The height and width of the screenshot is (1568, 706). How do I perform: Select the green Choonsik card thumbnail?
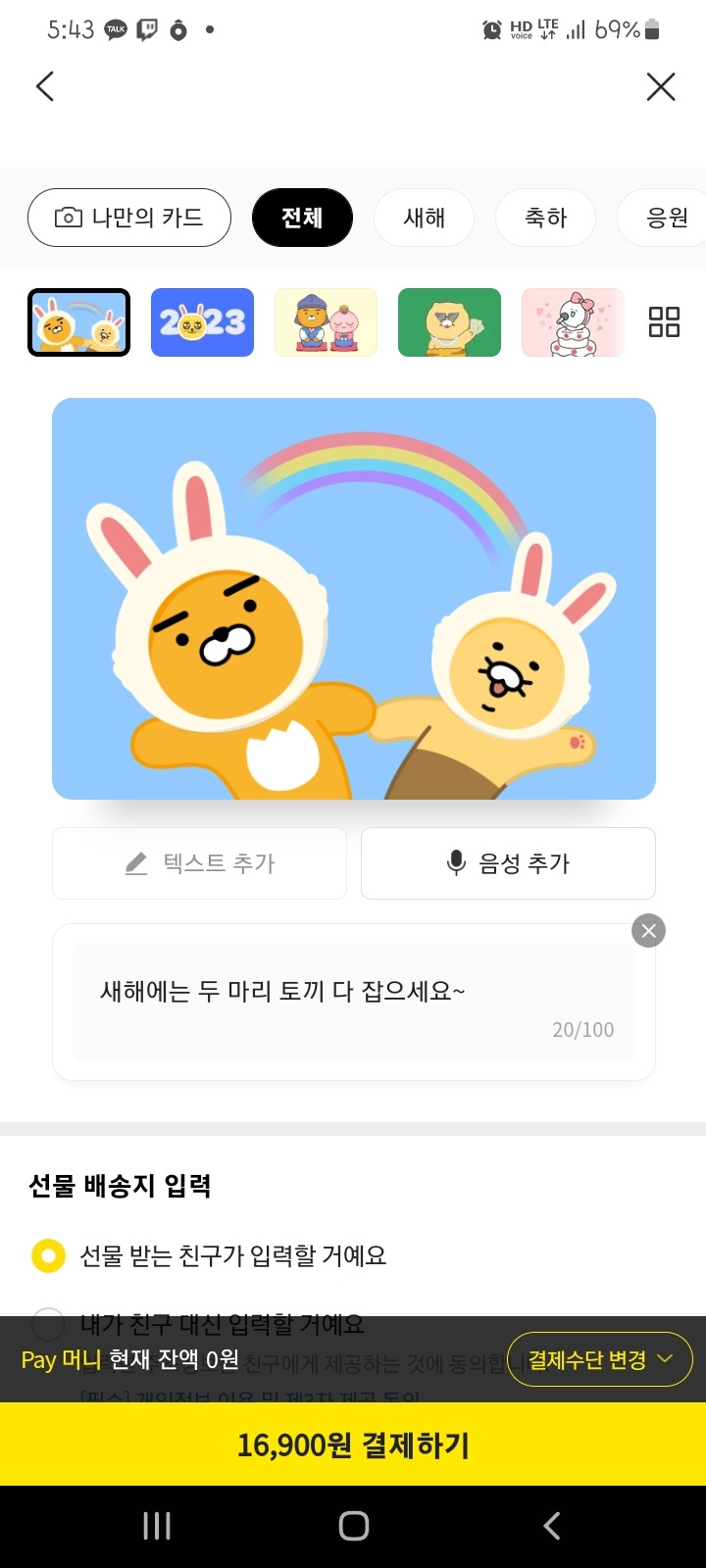449,321
